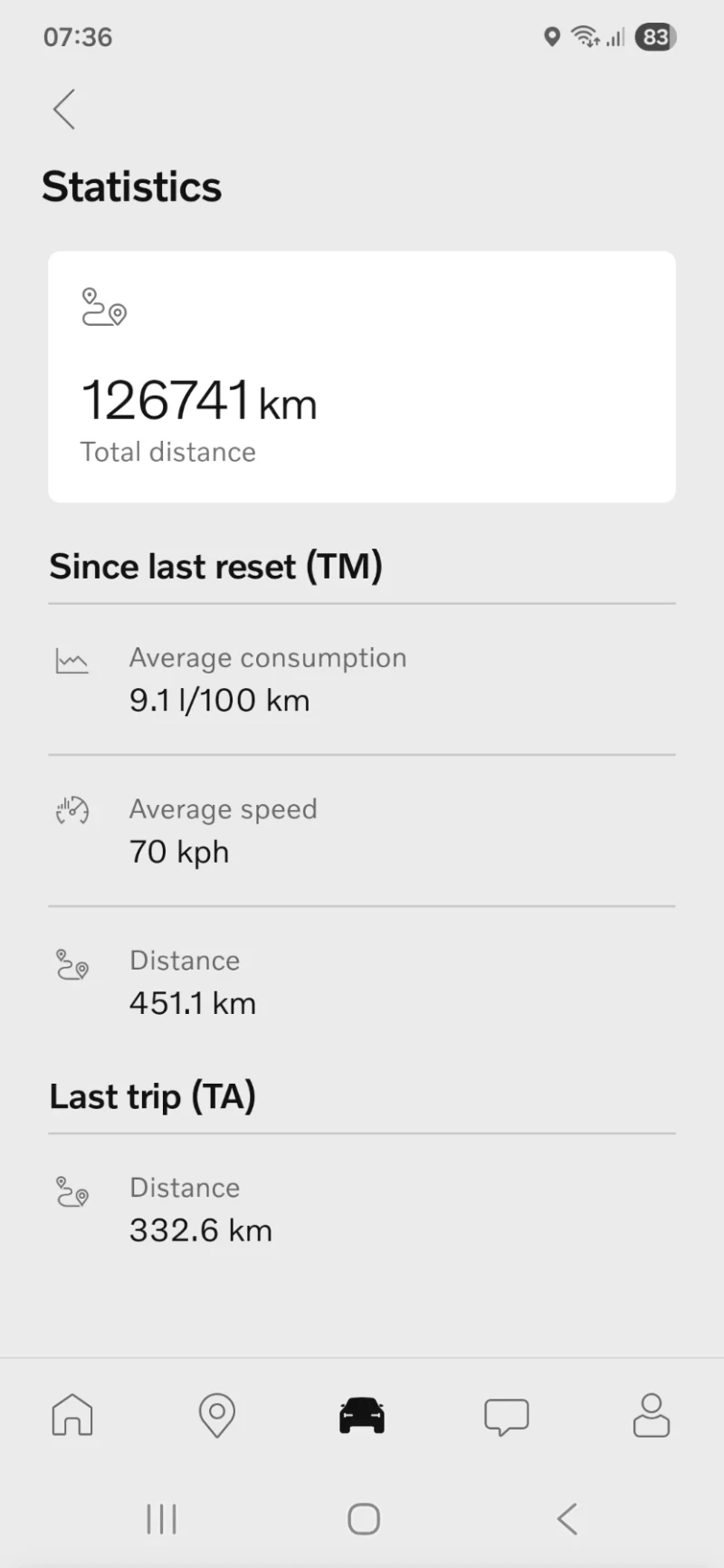Screen dimensions: 724x1568
Task: Tap the system home button
Action: pos(364,1518)
